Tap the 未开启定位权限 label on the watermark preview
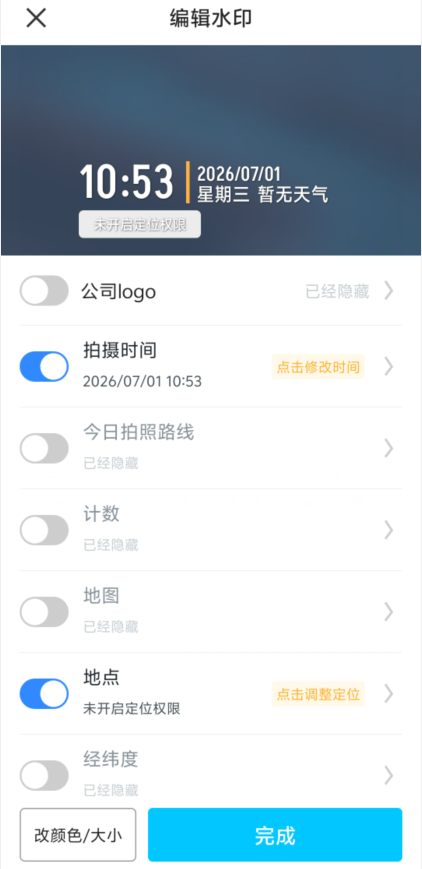 [140, 224]
